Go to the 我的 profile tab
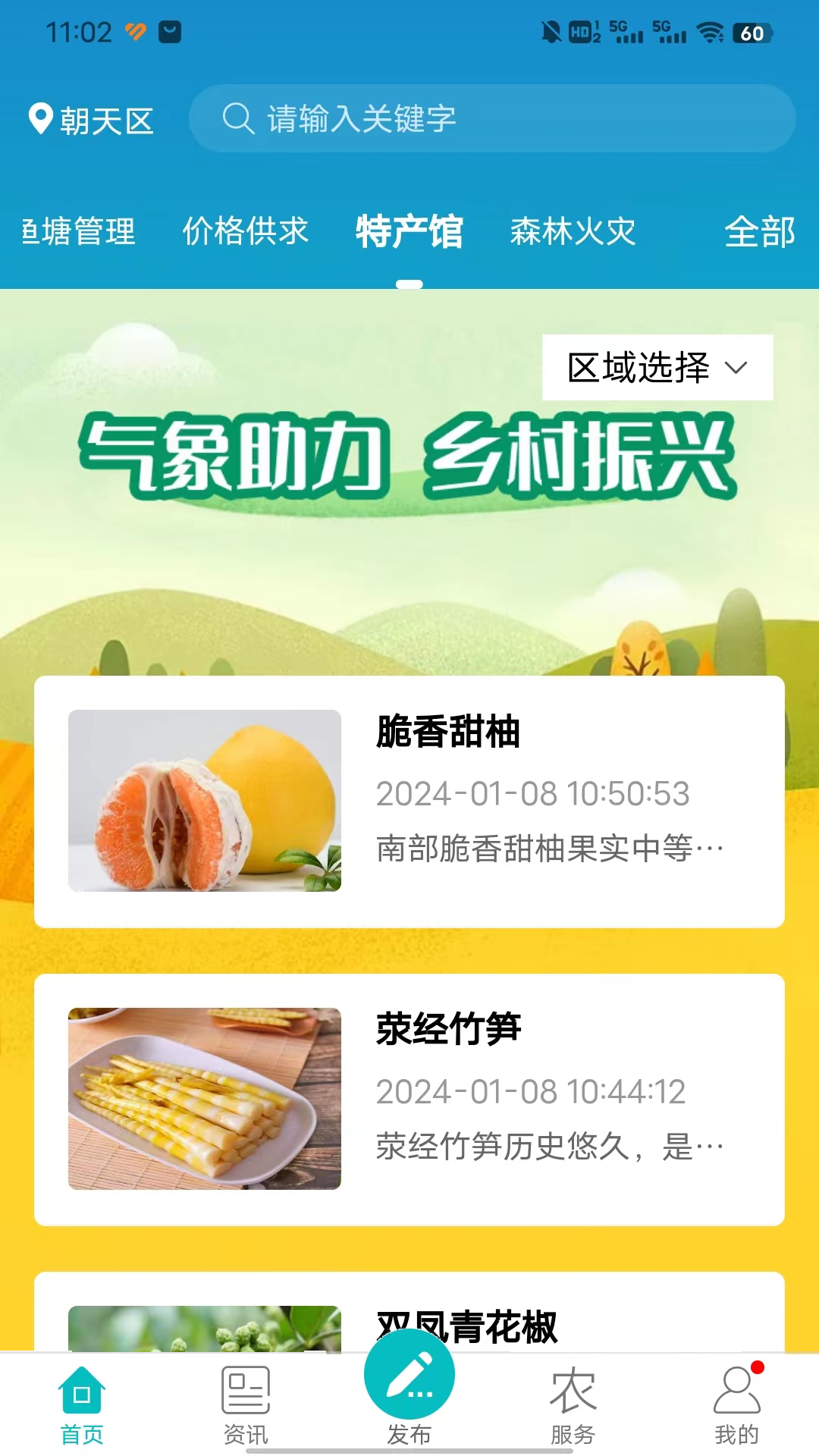The width and height of the screenshot is (819, 1456). click(736, 1405)
